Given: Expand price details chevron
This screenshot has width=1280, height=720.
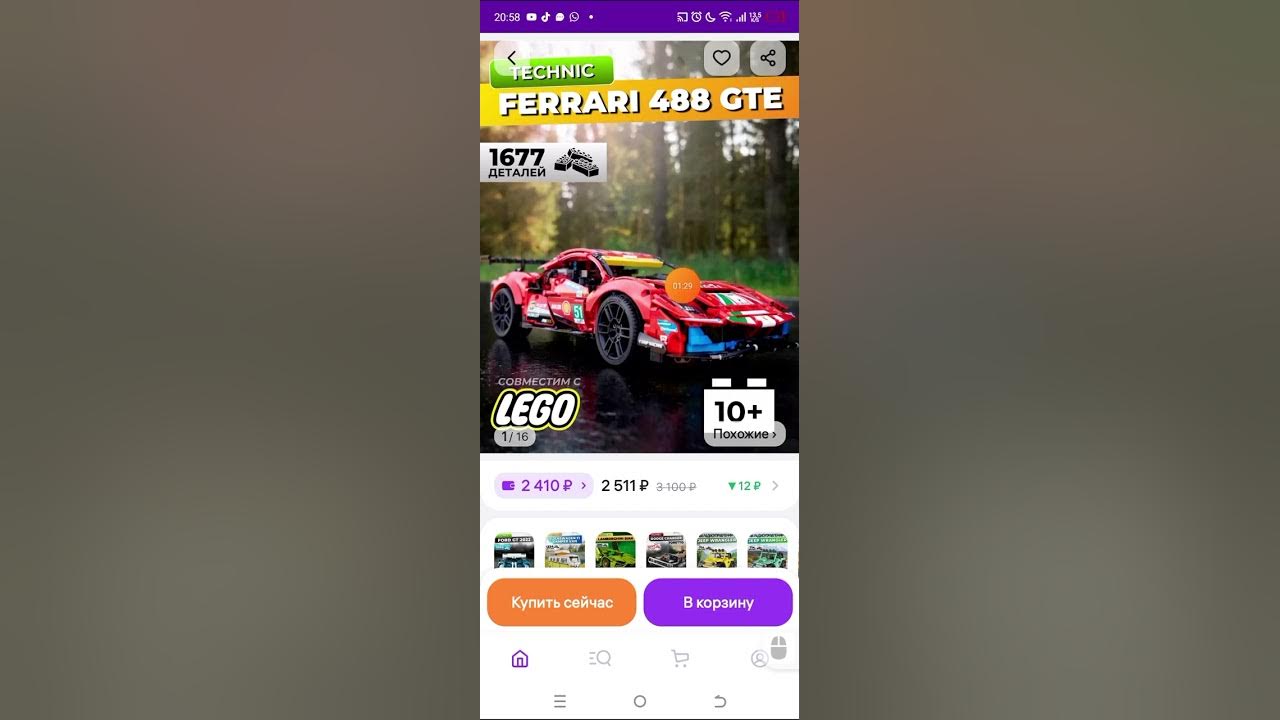Looking at the screenshot, I should coord(775,486).
